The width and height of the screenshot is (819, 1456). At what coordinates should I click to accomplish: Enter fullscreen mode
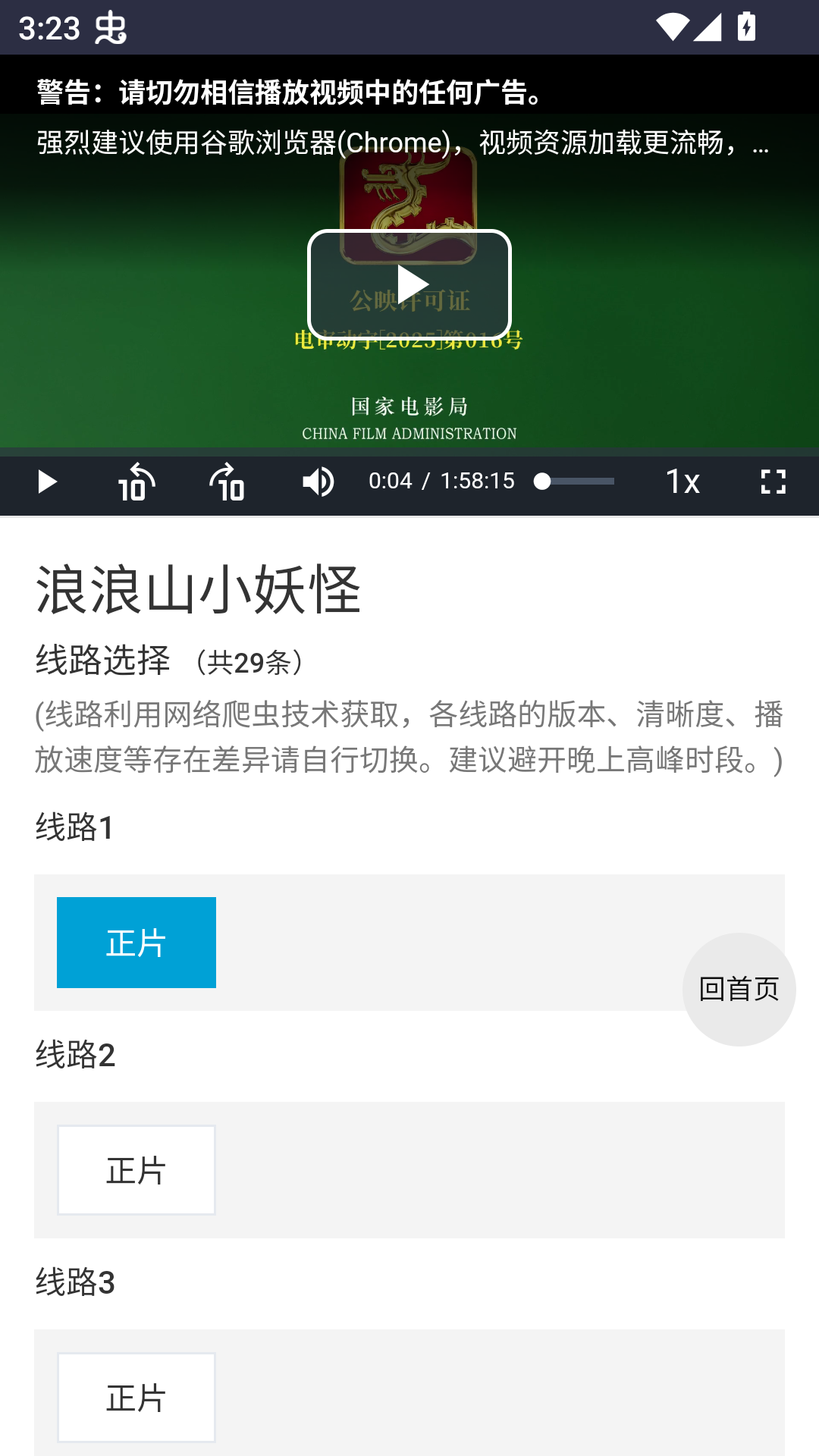click(773, 481)
